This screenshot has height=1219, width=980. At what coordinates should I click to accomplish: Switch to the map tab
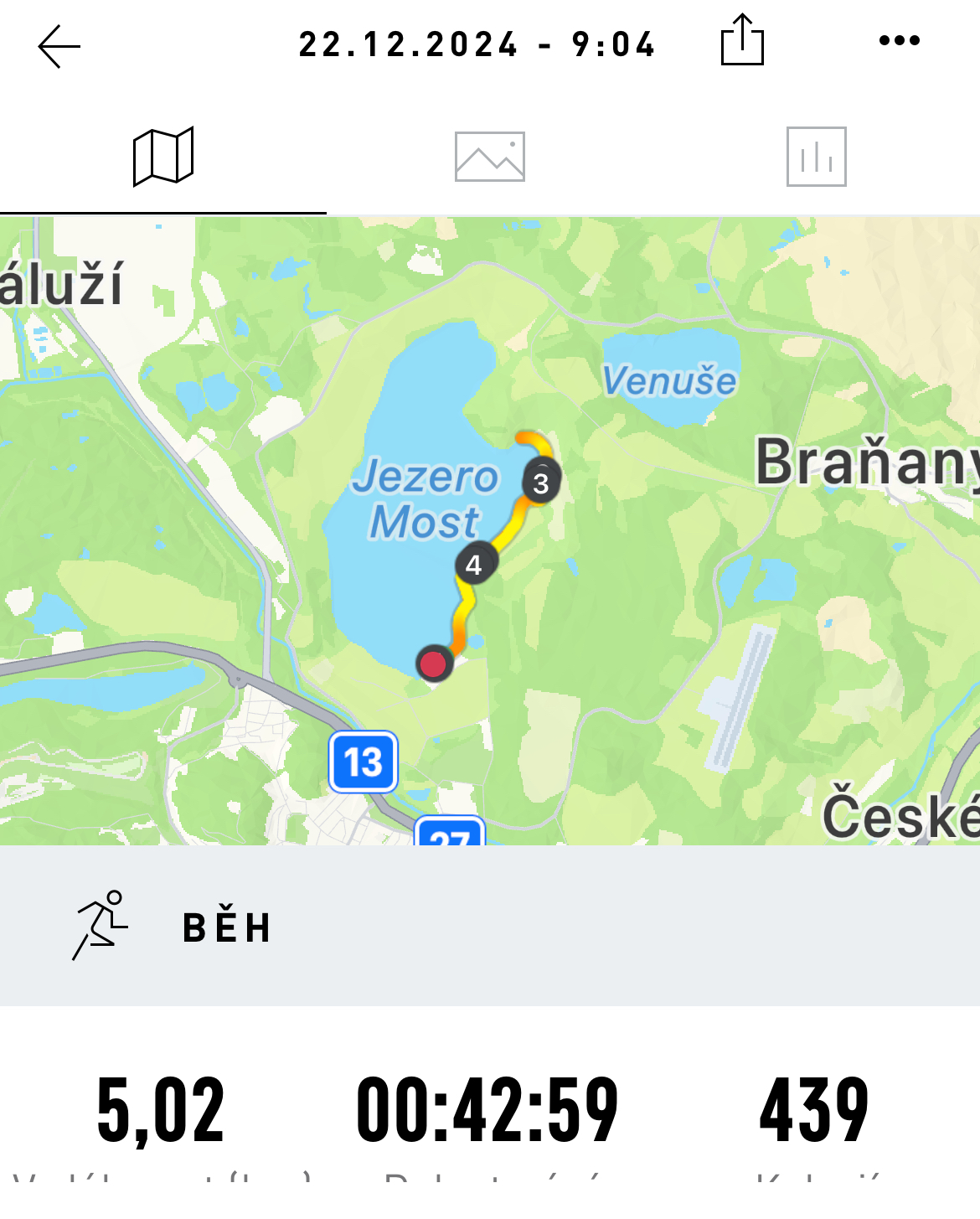click(163, 157)
